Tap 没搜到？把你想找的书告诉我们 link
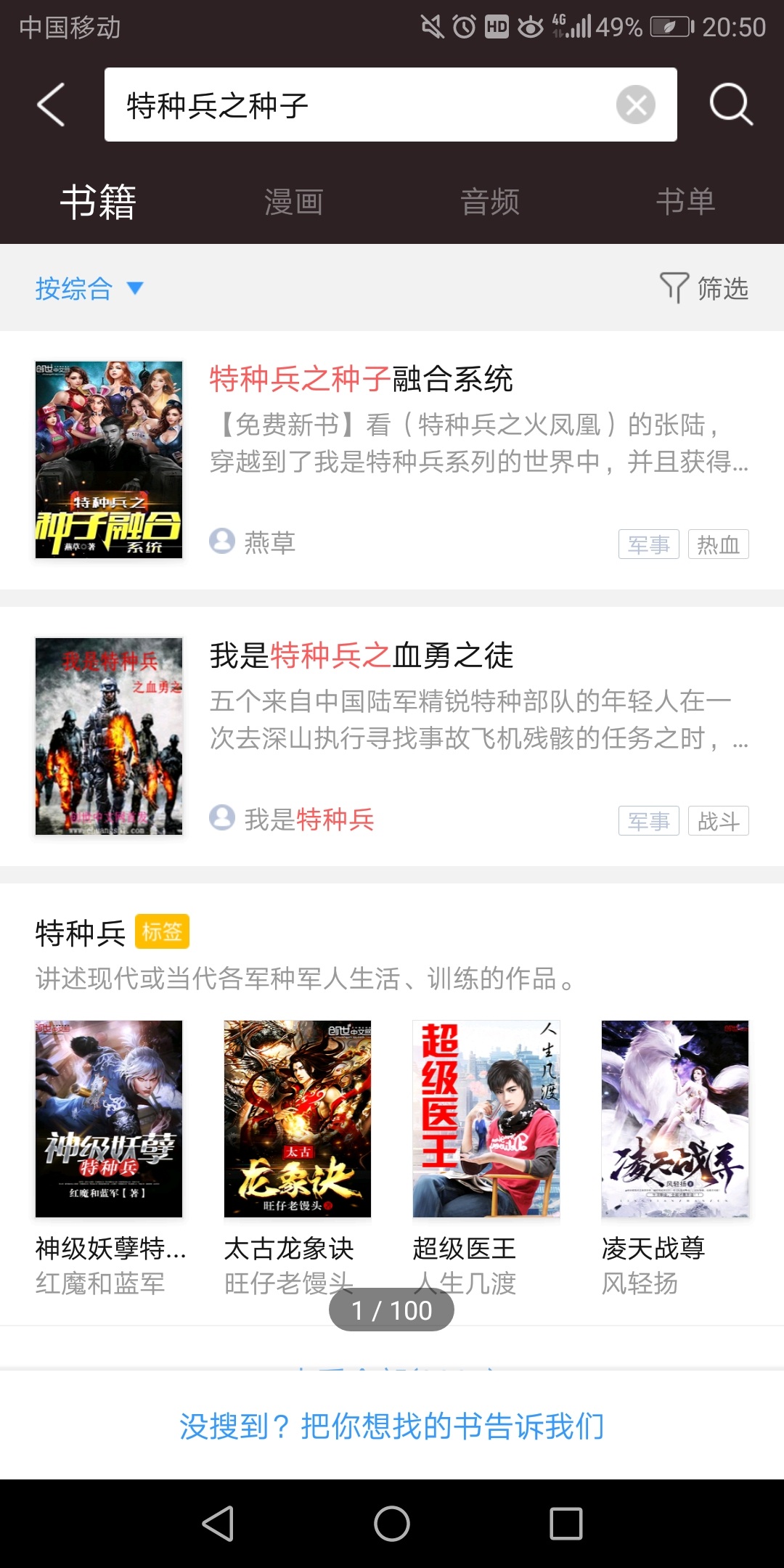784x1568 pixels. [392, 1426]
